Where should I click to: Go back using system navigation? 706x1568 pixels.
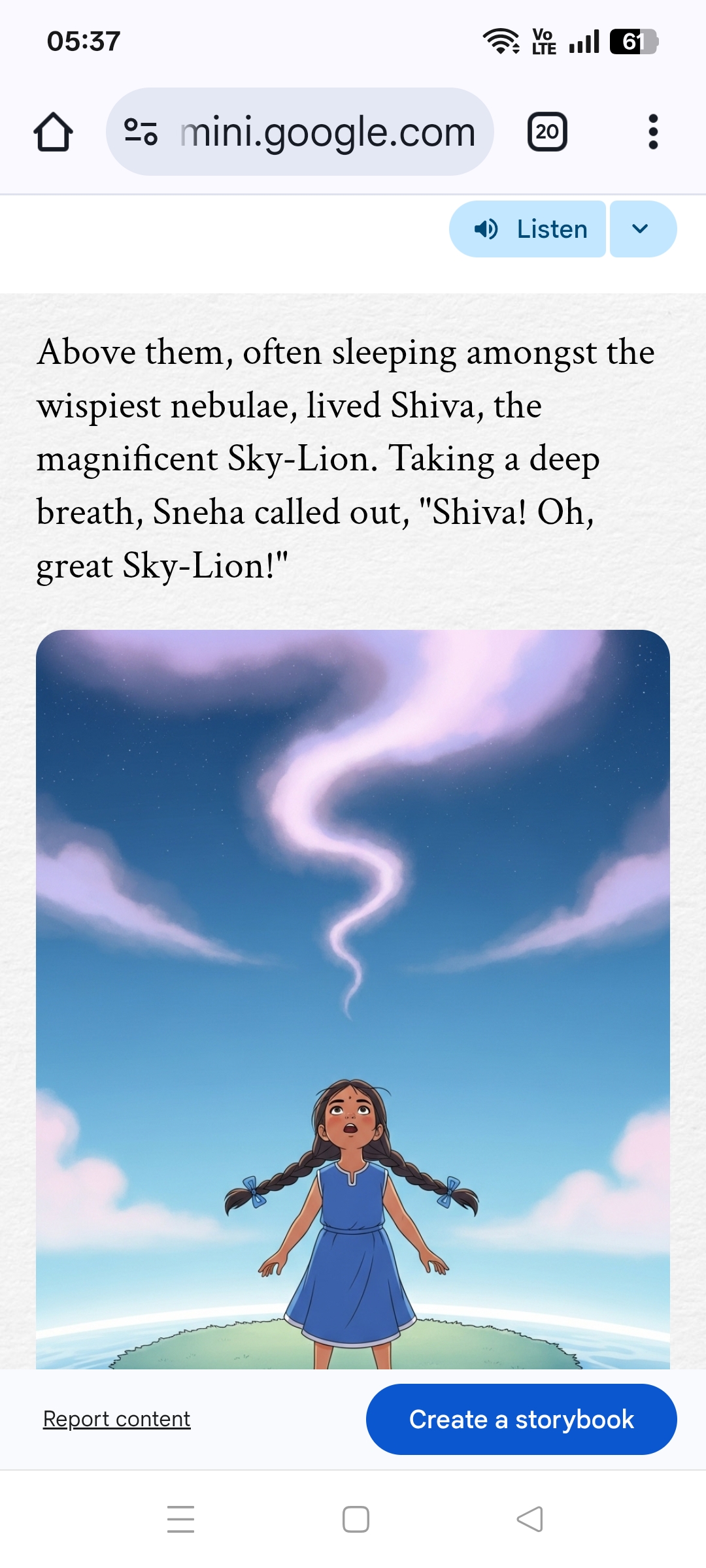click(529, 1519)
